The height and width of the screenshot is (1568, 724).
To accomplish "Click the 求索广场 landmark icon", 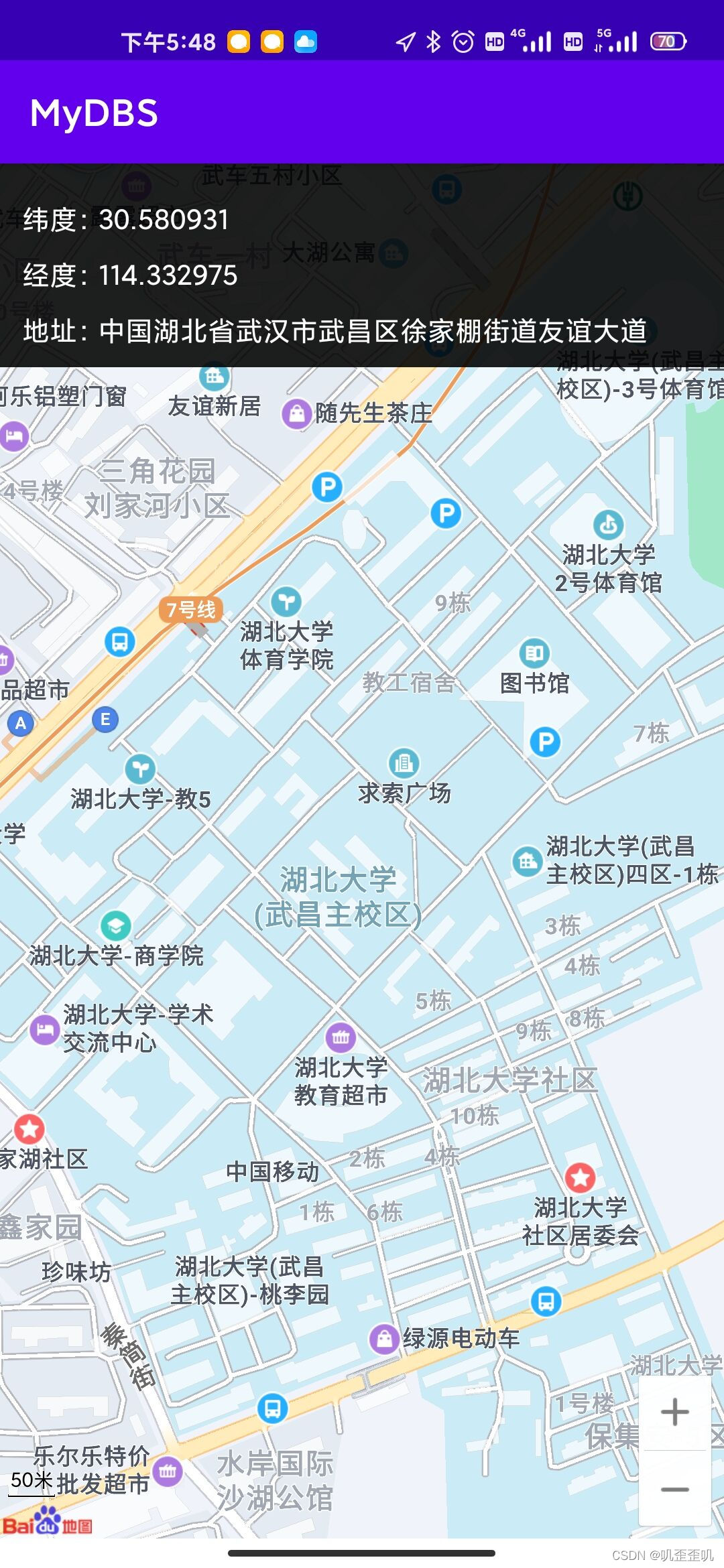I will coord(402,763).
